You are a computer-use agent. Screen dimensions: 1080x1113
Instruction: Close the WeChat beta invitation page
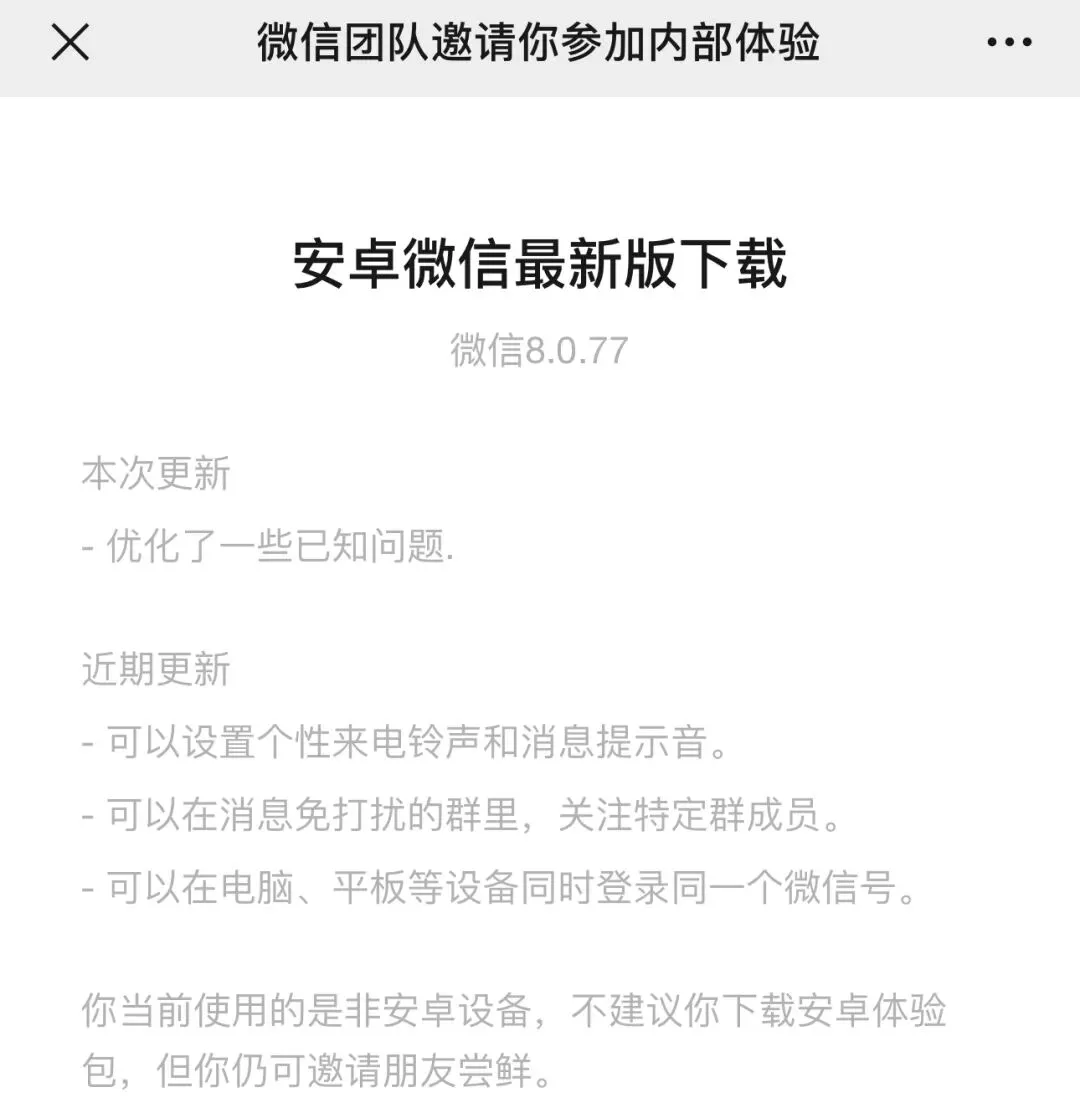(x=70, y=42)
